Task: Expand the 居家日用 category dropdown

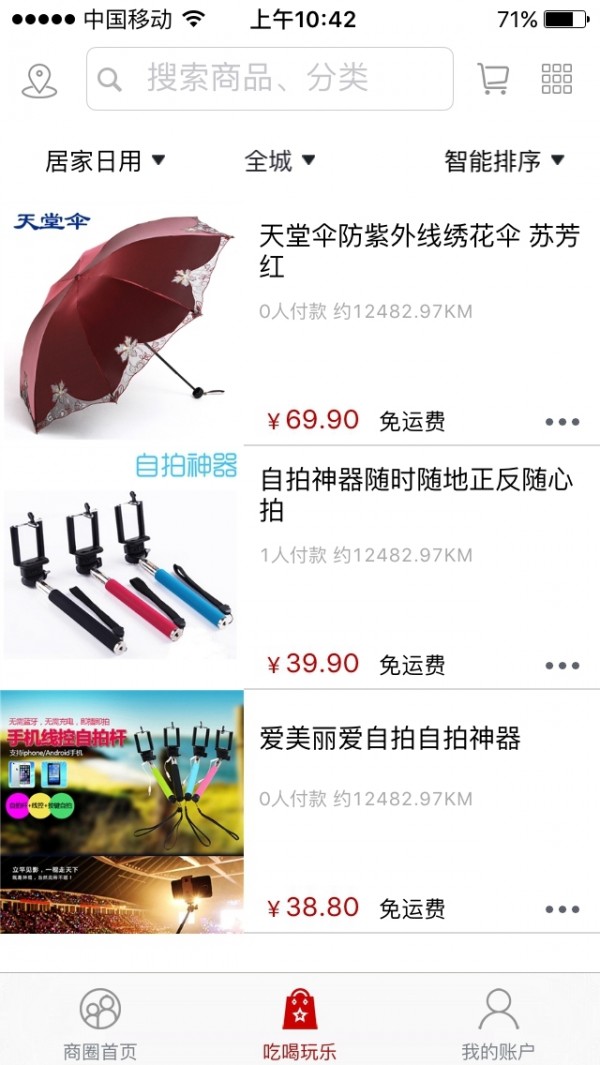Action: click(x=105, y=160)
